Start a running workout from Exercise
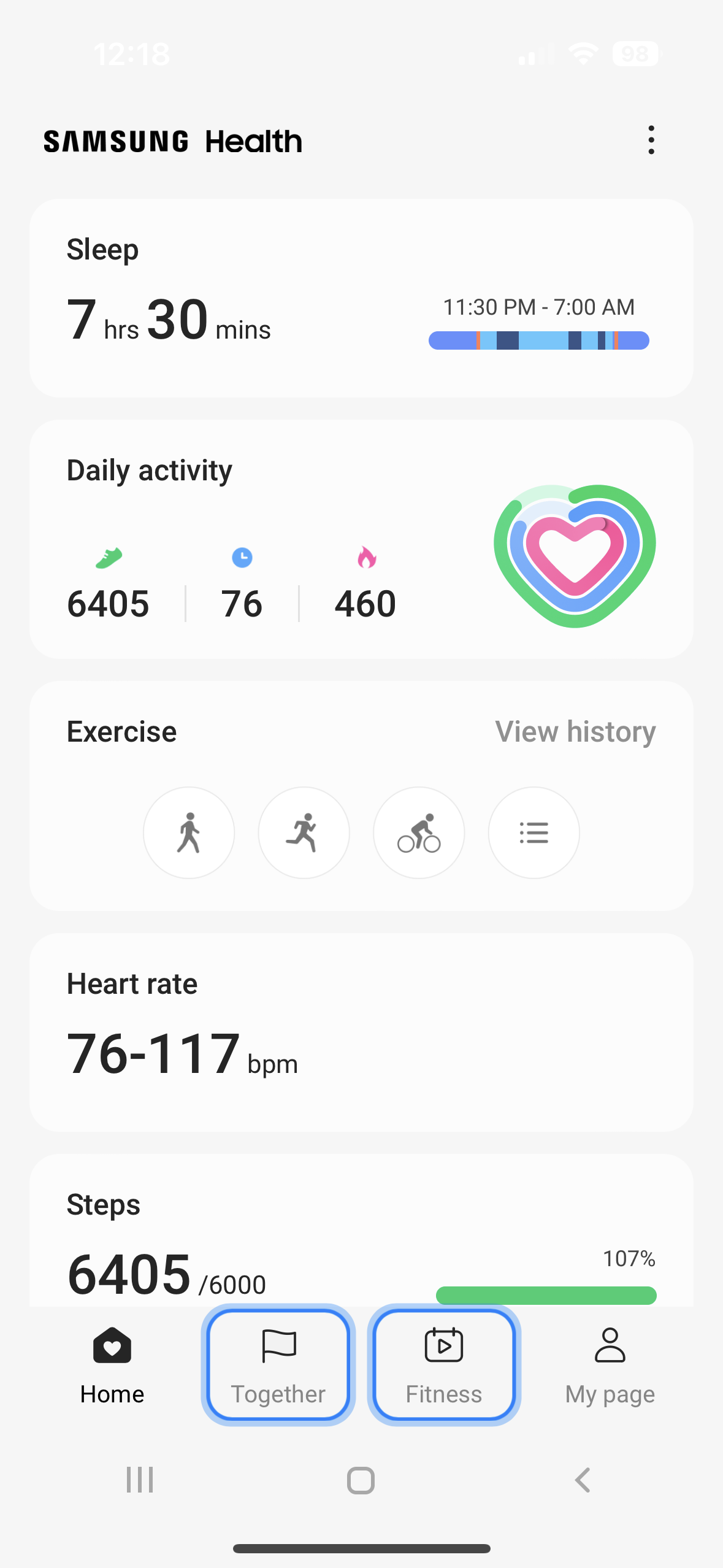 coord(304,832)
